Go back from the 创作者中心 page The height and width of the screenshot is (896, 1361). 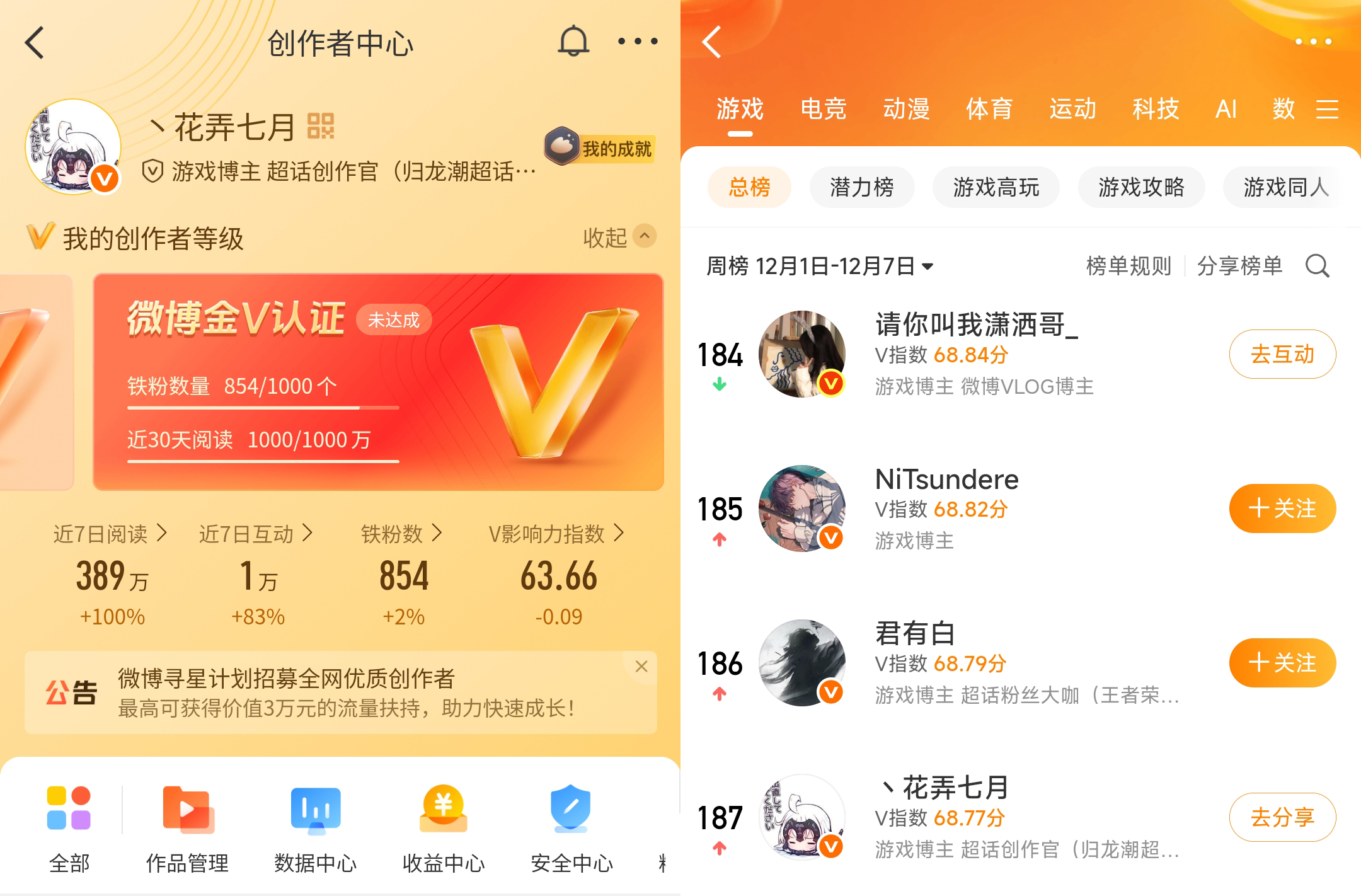tap(35, 43)
